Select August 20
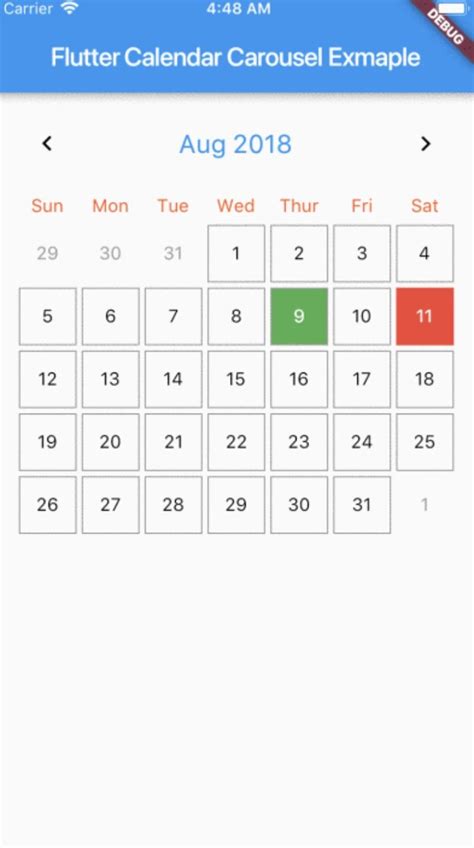474x848 pixels. [x=110, y=442]
